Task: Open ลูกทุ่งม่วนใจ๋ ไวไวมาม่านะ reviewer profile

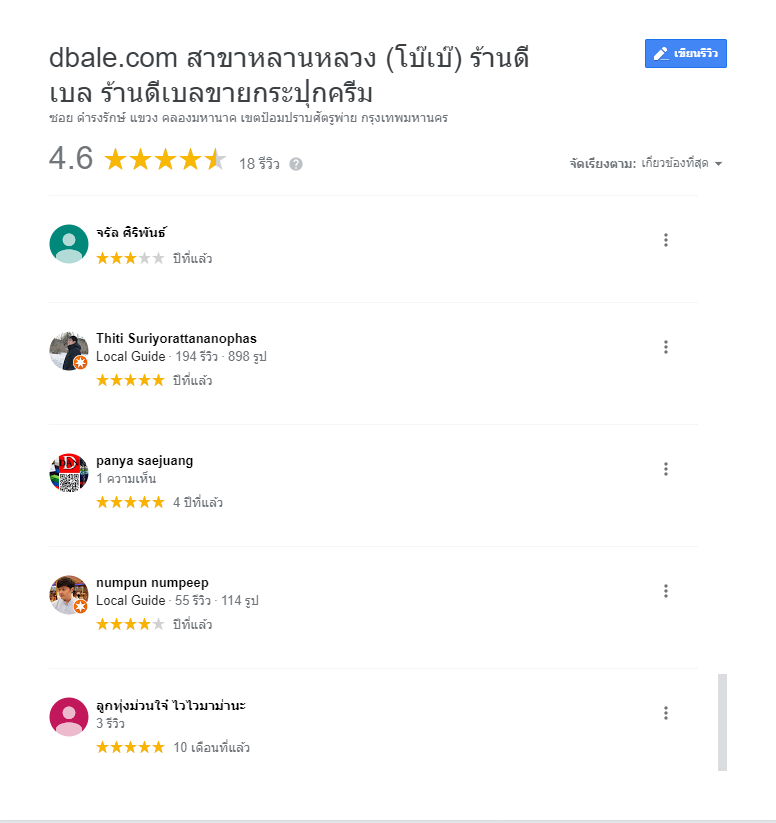Action: point(170,705)
